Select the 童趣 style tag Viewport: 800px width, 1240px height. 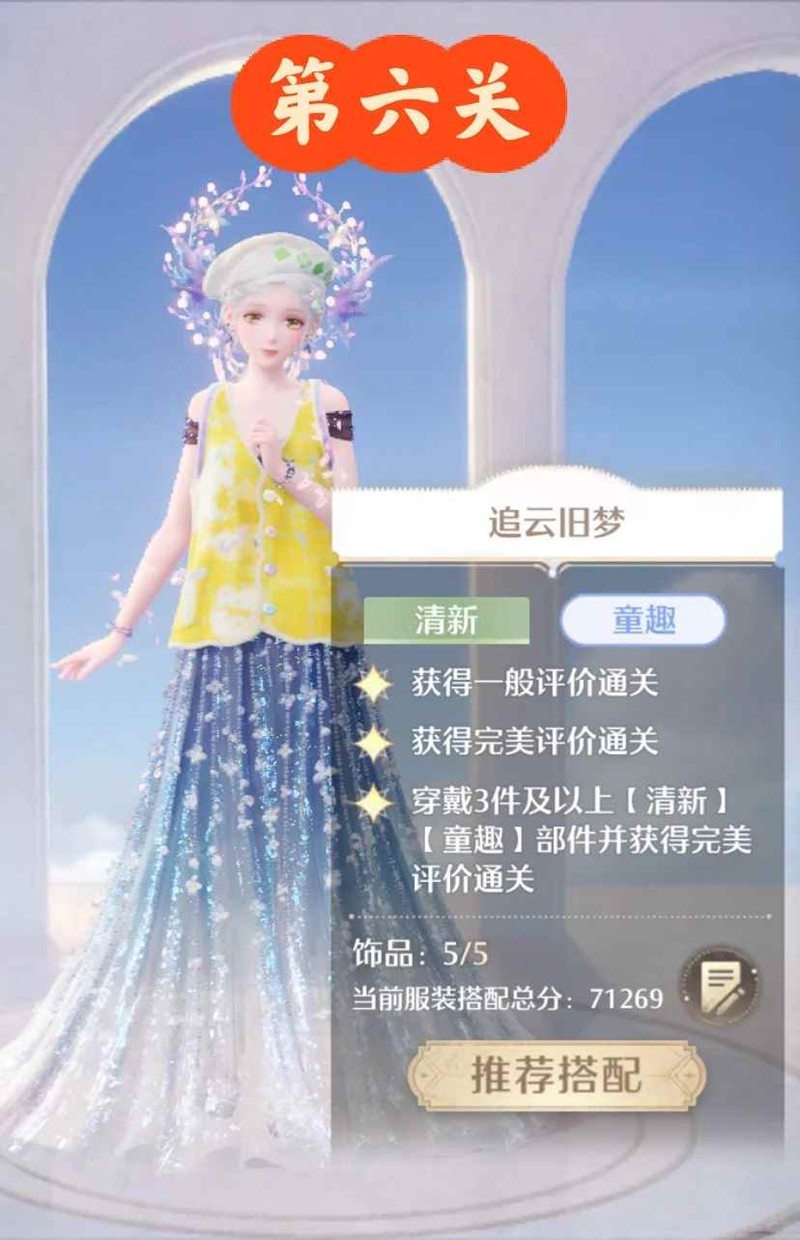(x=643, y=620)
